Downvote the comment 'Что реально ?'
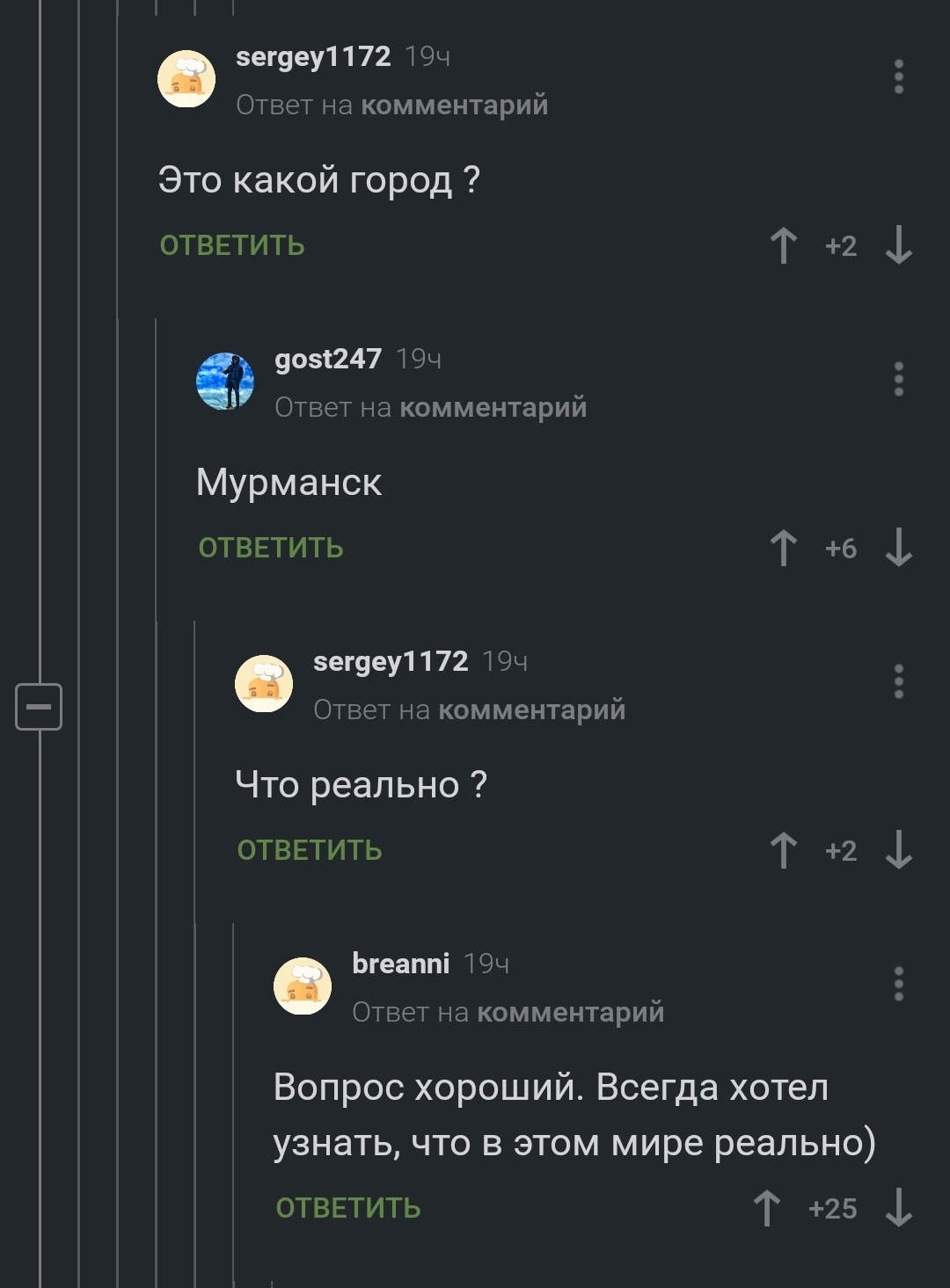950x1288 pixels. [x=898, y=850]
